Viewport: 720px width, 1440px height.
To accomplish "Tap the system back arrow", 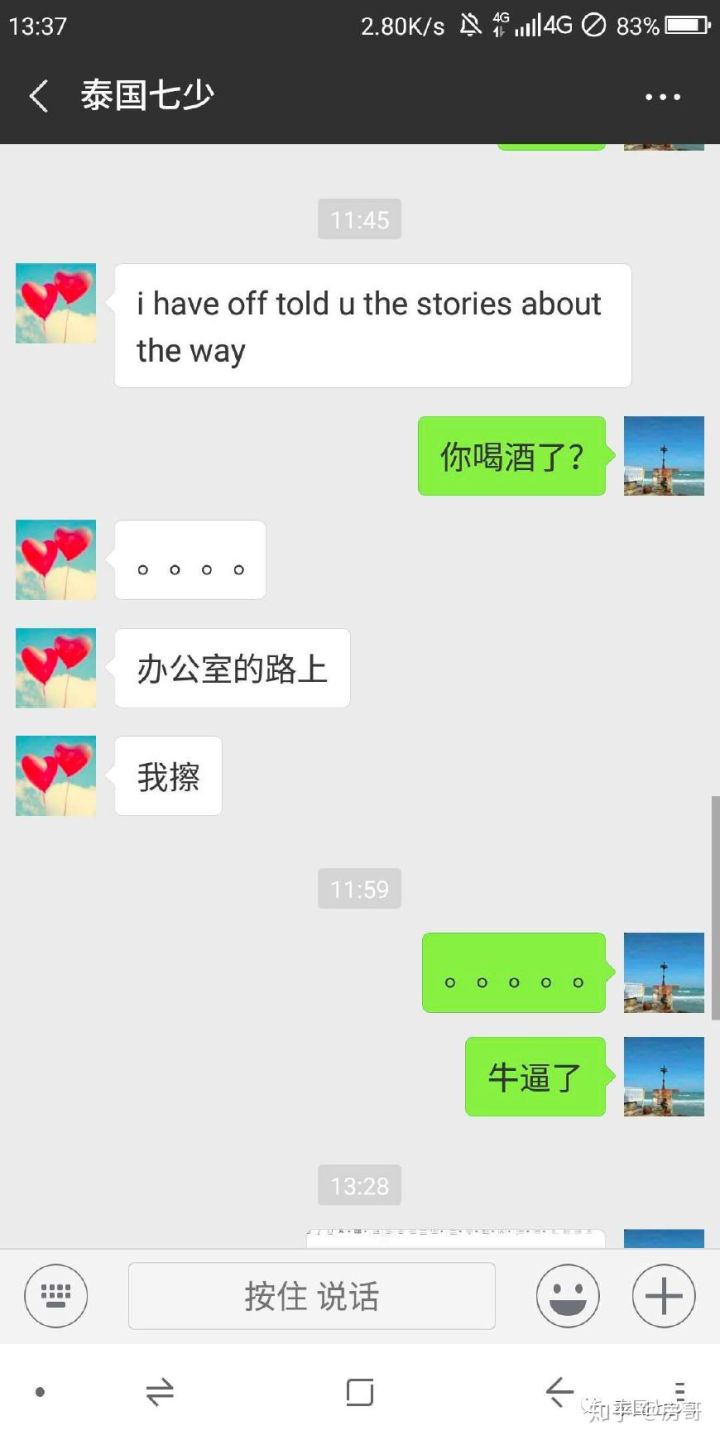I will click(559, 1391).
